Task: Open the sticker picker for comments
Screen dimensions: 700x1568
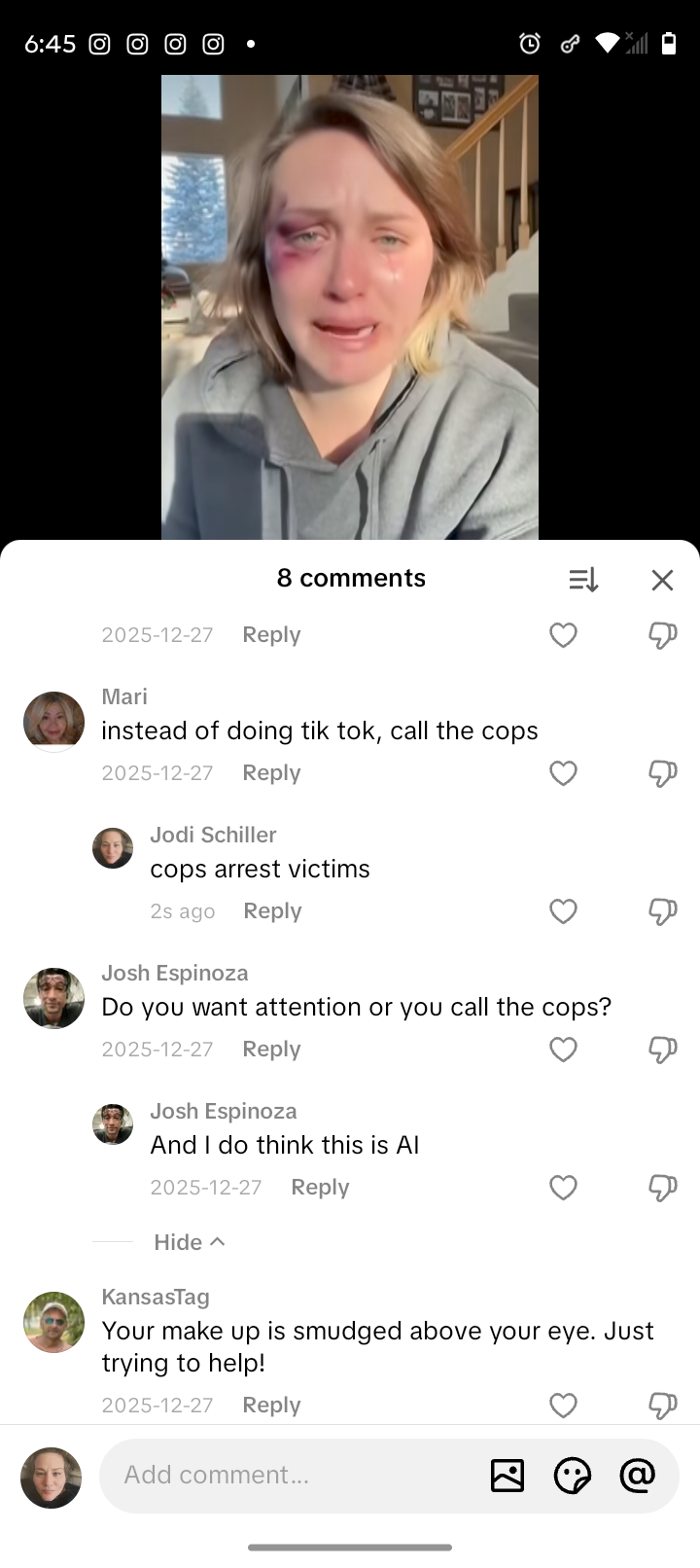Action: 572,1476
